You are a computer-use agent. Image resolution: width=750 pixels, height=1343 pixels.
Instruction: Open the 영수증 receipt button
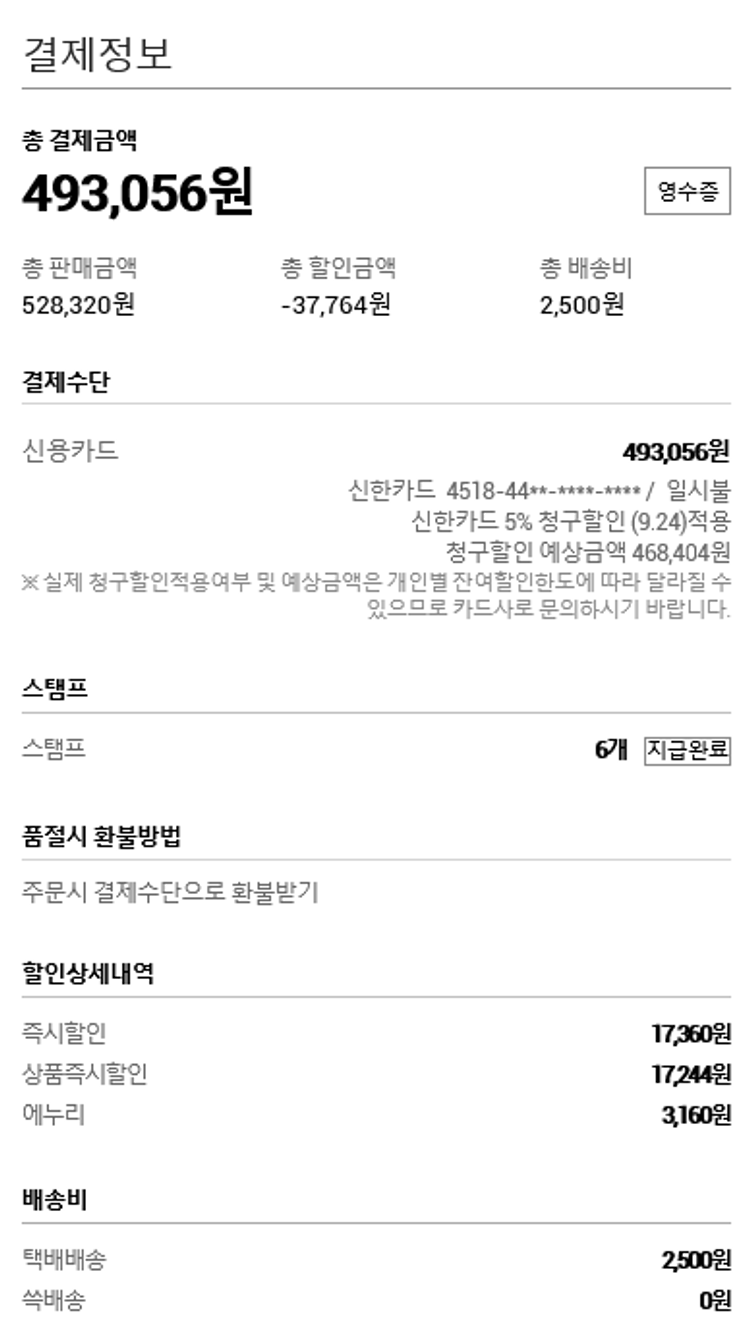(x=687, y=192)
